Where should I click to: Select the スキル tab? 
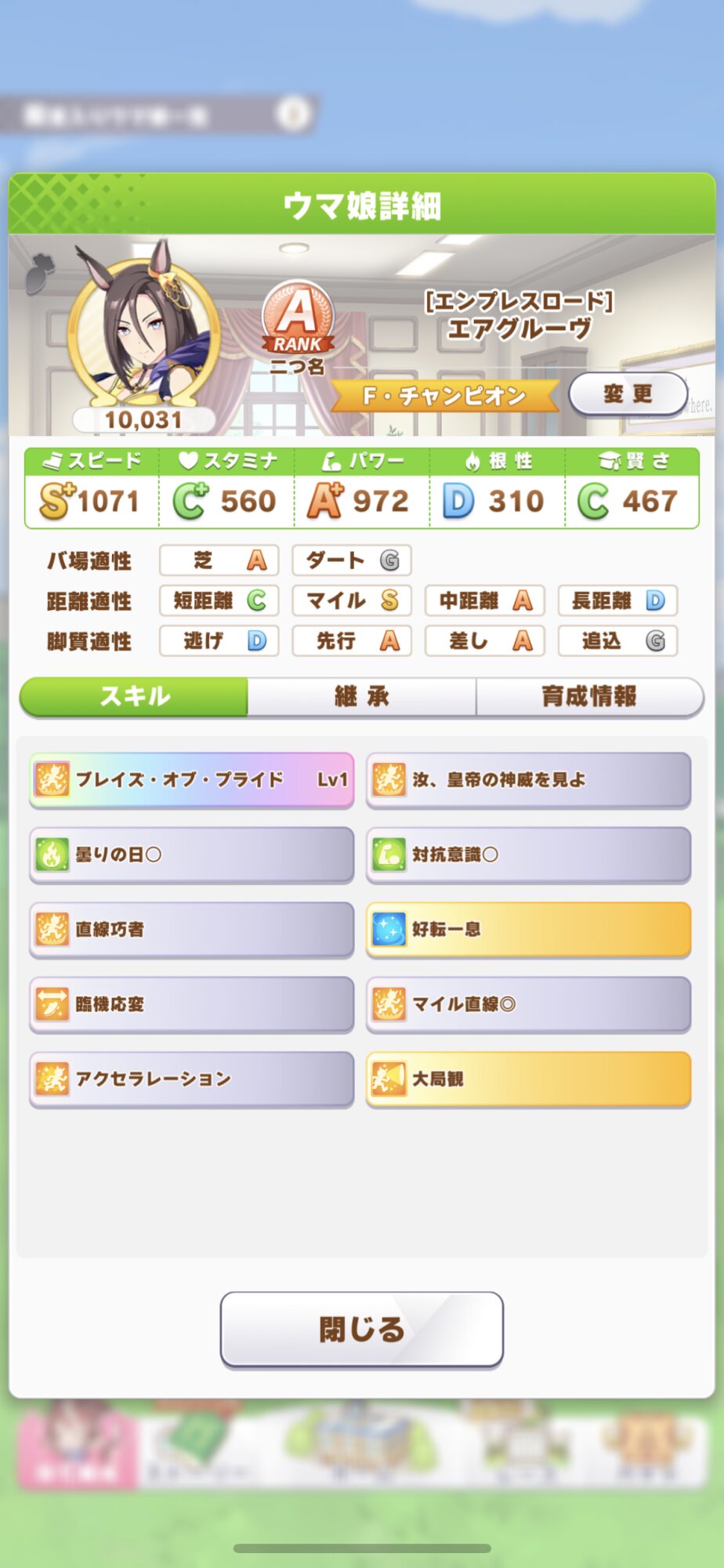pos(134,696)
